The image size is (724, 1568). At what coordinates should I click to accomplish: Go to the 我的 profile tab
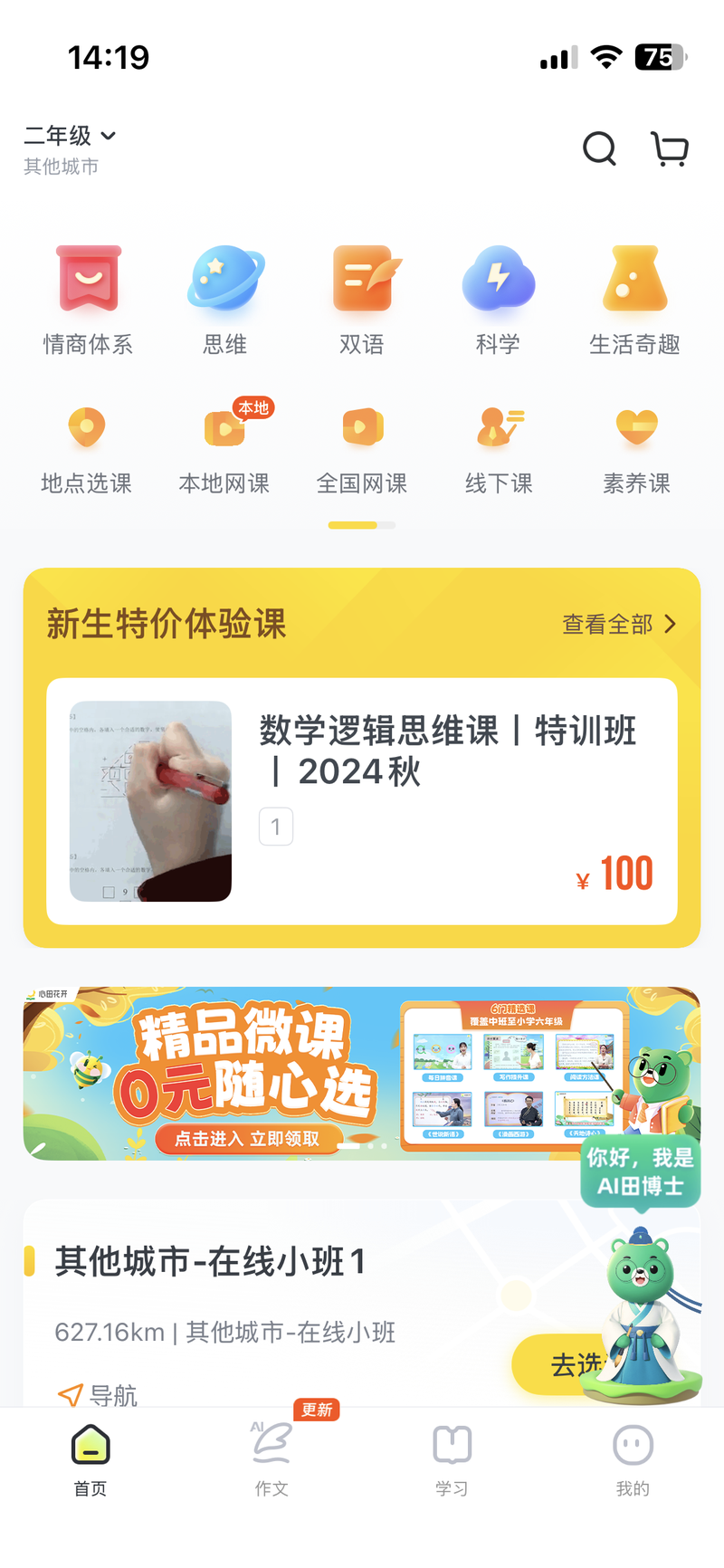pos(633,1456)
